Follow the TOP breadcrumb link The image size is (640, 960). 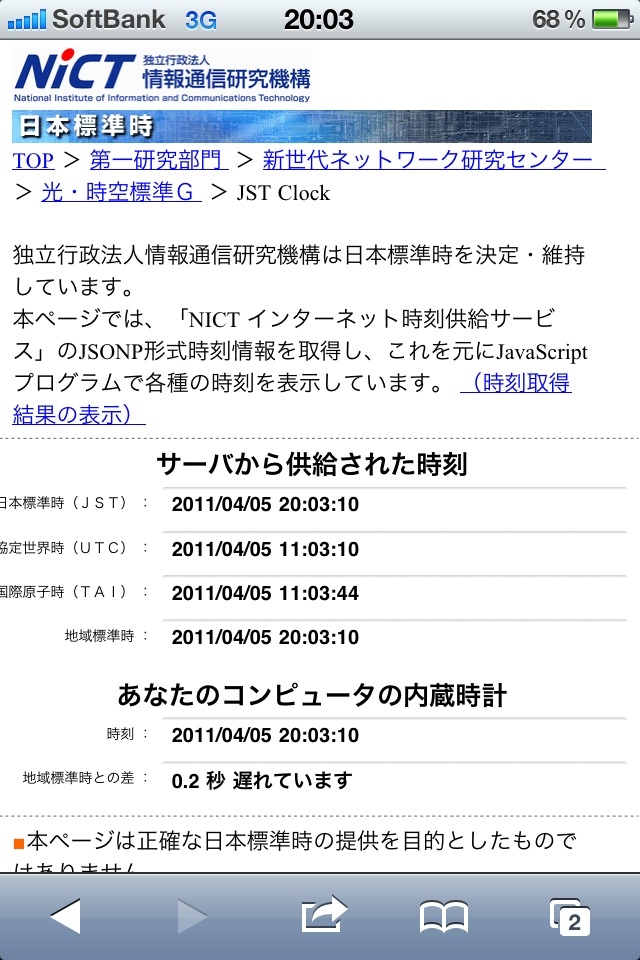pyautogui.click(x=33, y=160)
